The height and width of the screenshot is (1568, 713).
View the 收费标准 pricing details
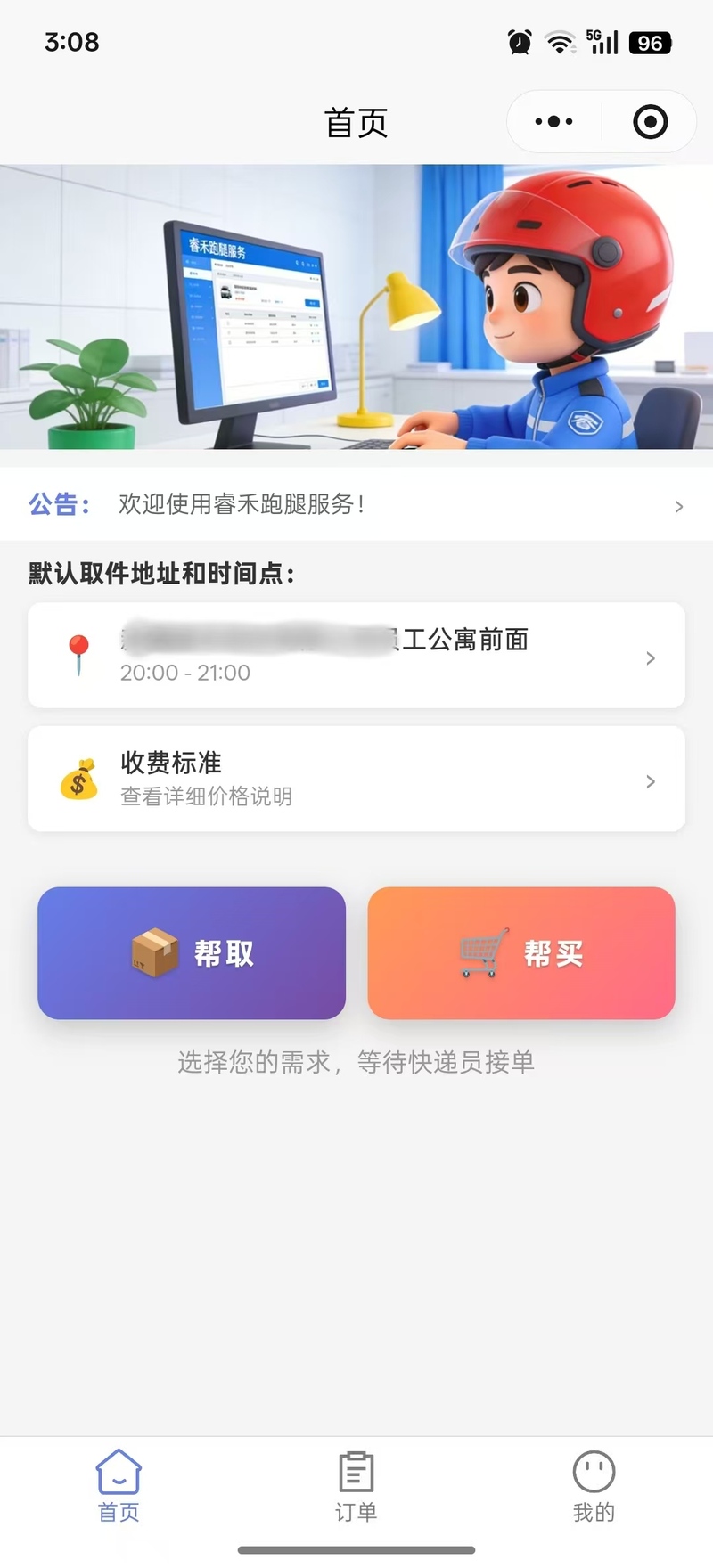click(x=356, y=779)
